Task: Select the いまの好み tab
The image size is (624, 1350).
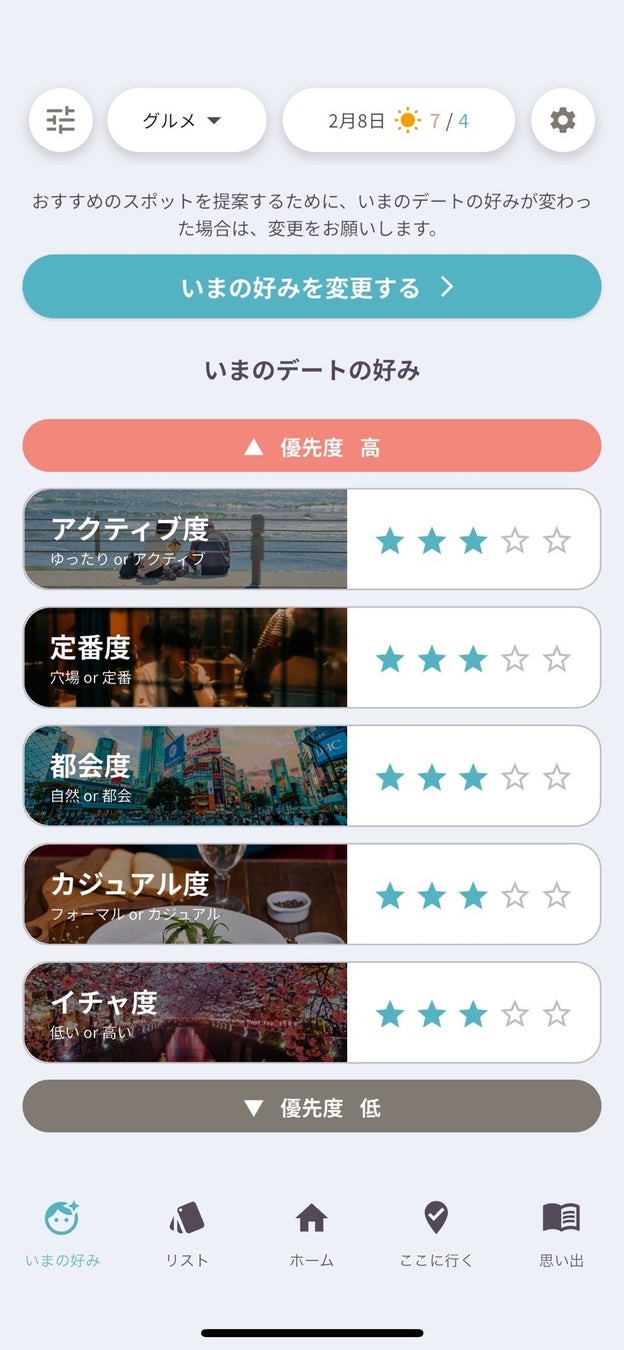Action: click(x=63, y=1234)
